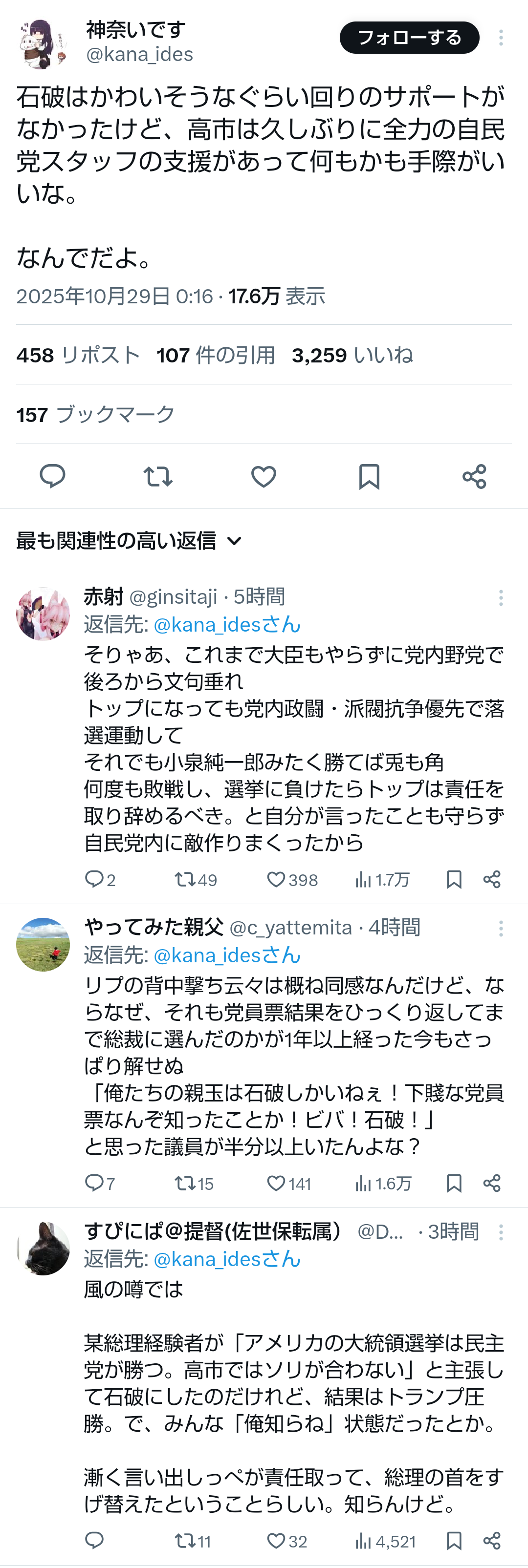View the 458 リポスト list
Viewport: 528px width, 1568px height.
point(78,355)
